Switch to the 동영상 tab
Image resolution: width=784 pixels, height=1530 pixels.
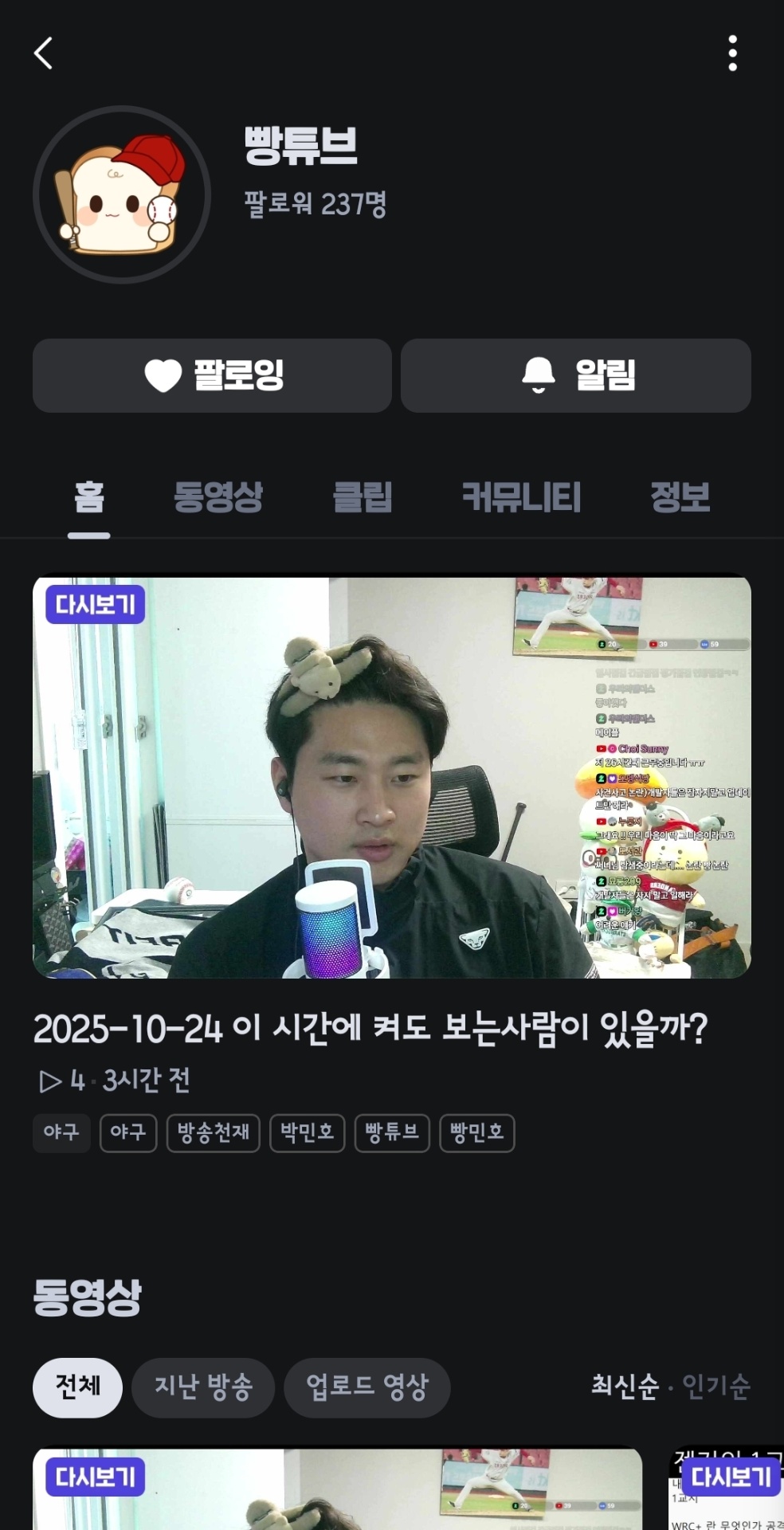tap(218, 497)
